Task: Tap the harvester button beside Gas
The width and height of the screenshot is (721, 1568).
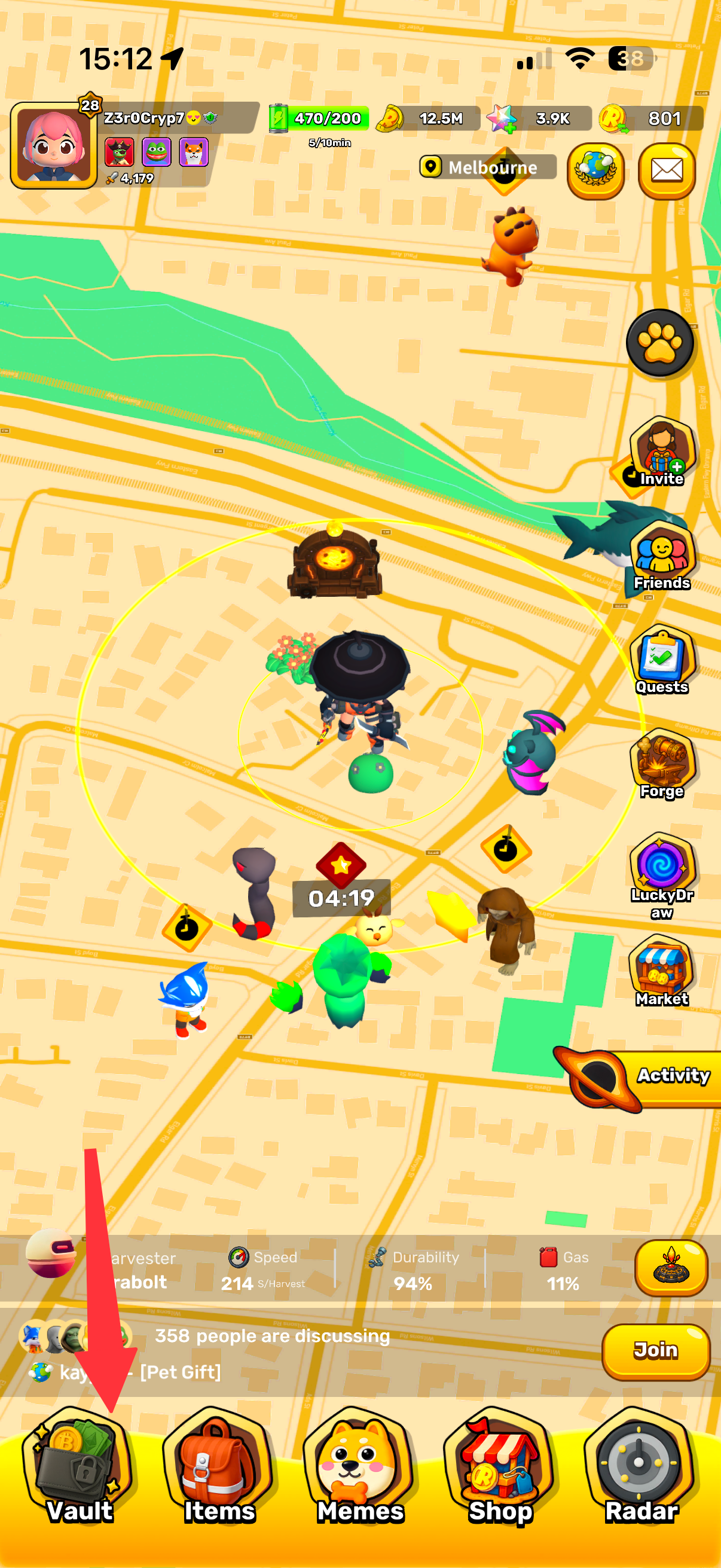Action: [671, 1268]
